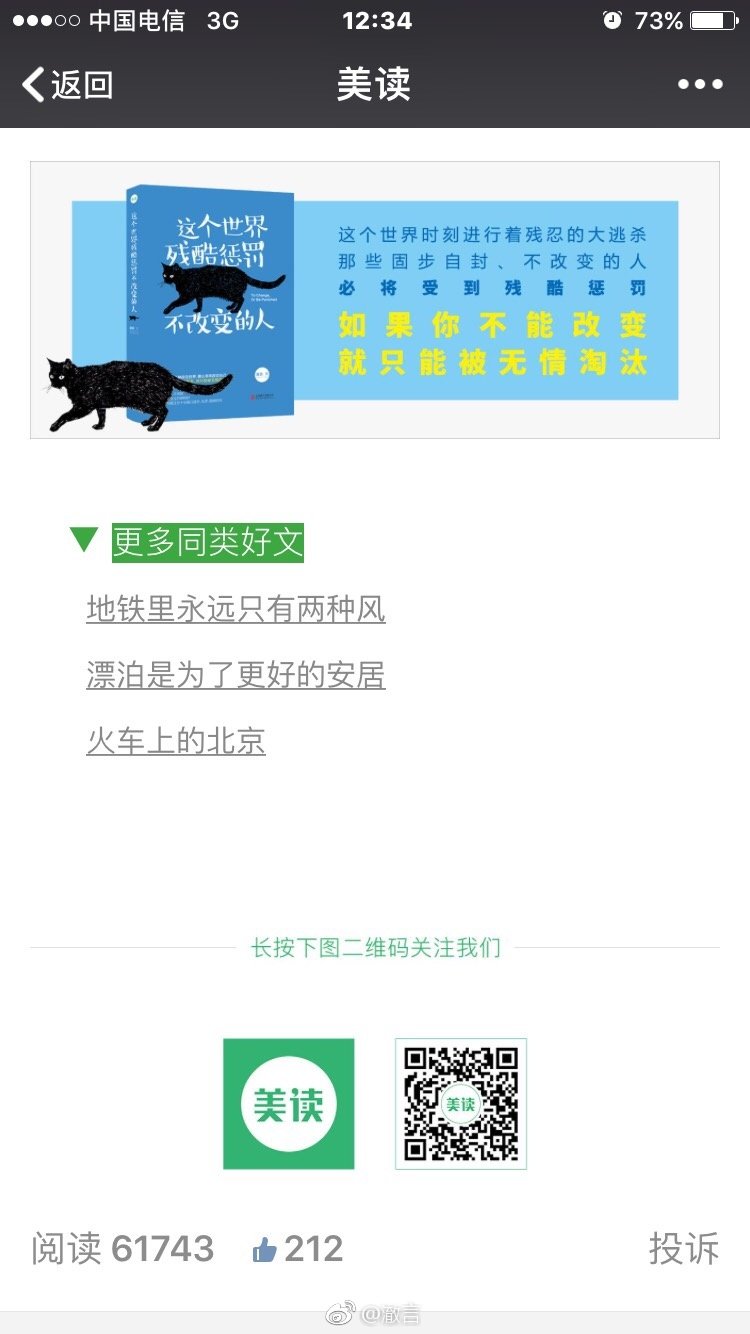
Task: Open the article 地铁里永远只有两种风
Action: click(238, 613)
